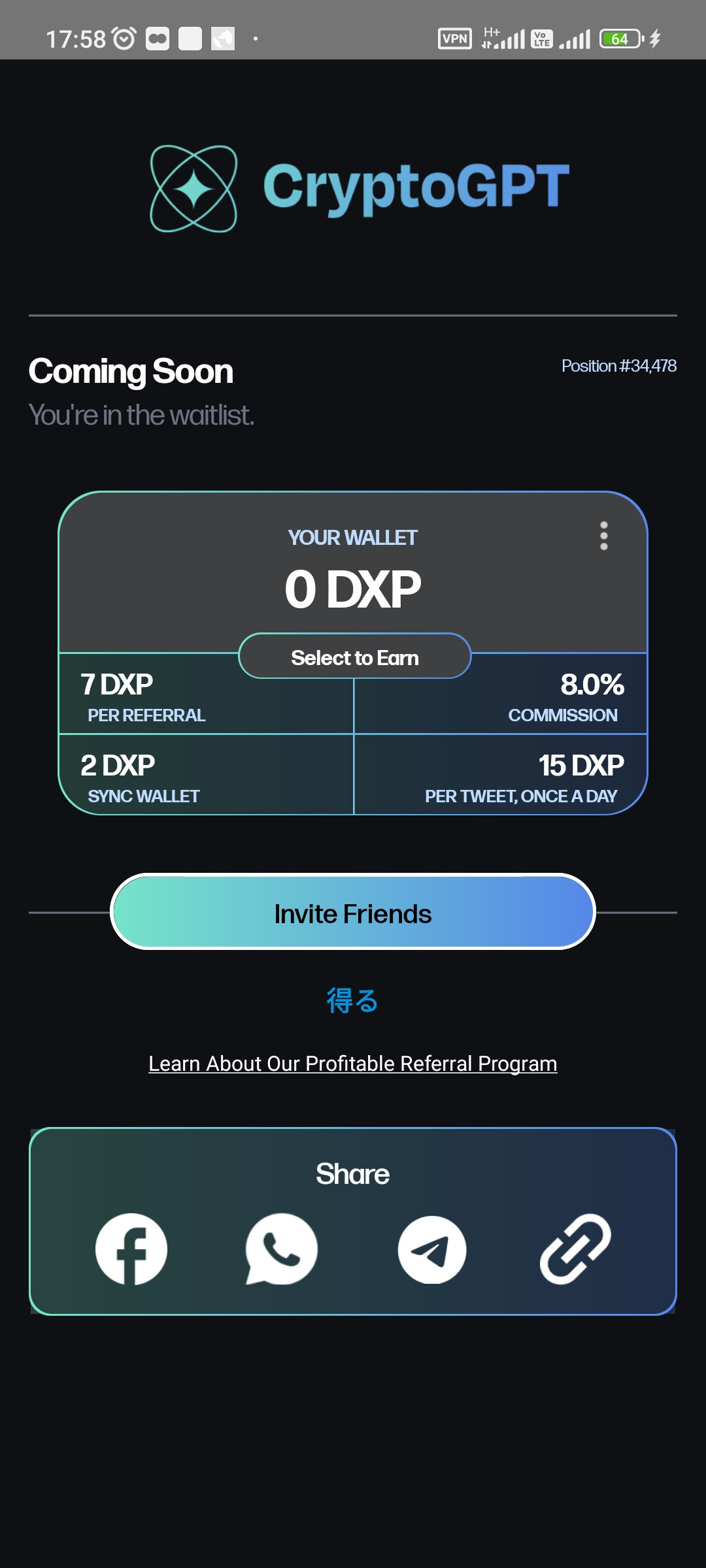Copy the referral link
This screenshot has height=1568, width=706.
coord(575,1249)
